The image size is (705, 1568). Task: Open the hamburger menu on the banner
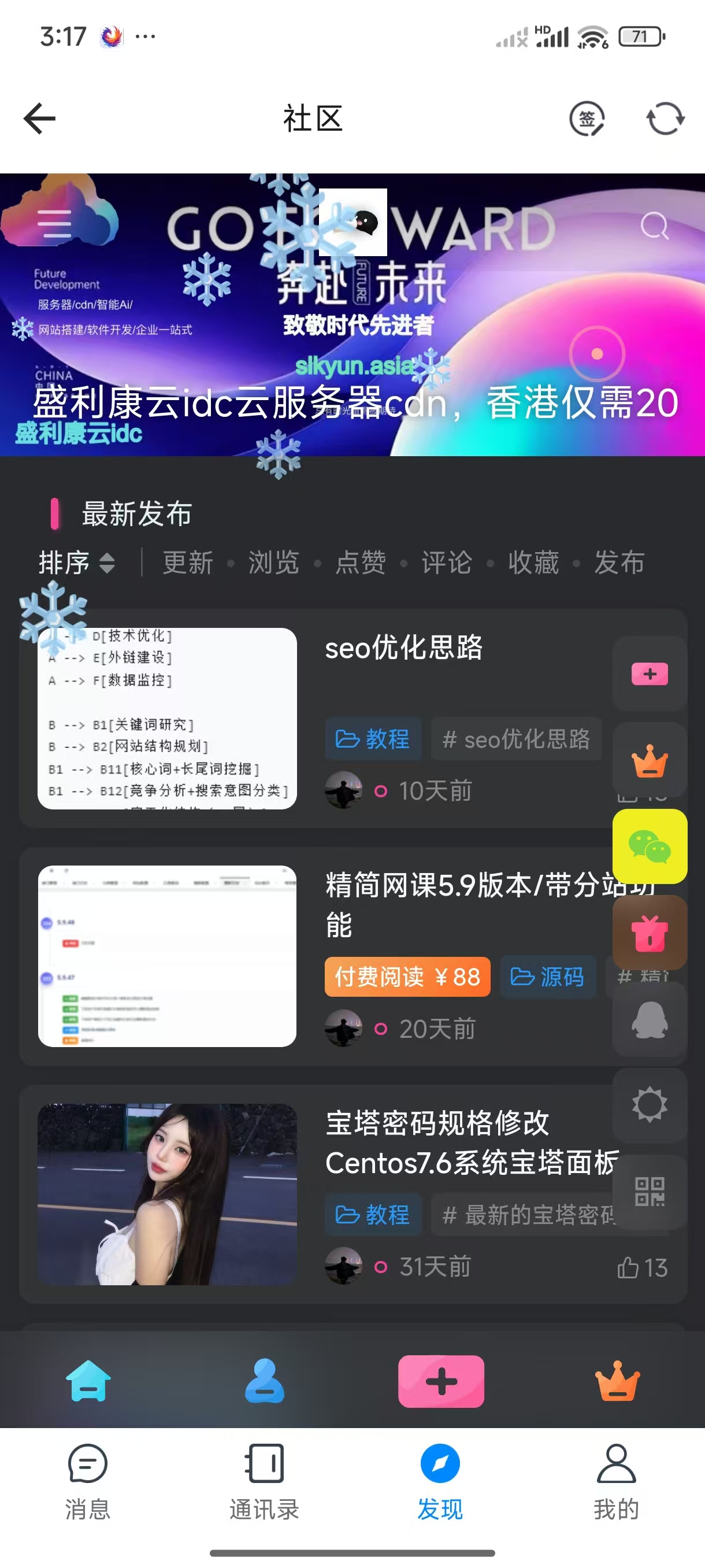click(x=54, y=224)
